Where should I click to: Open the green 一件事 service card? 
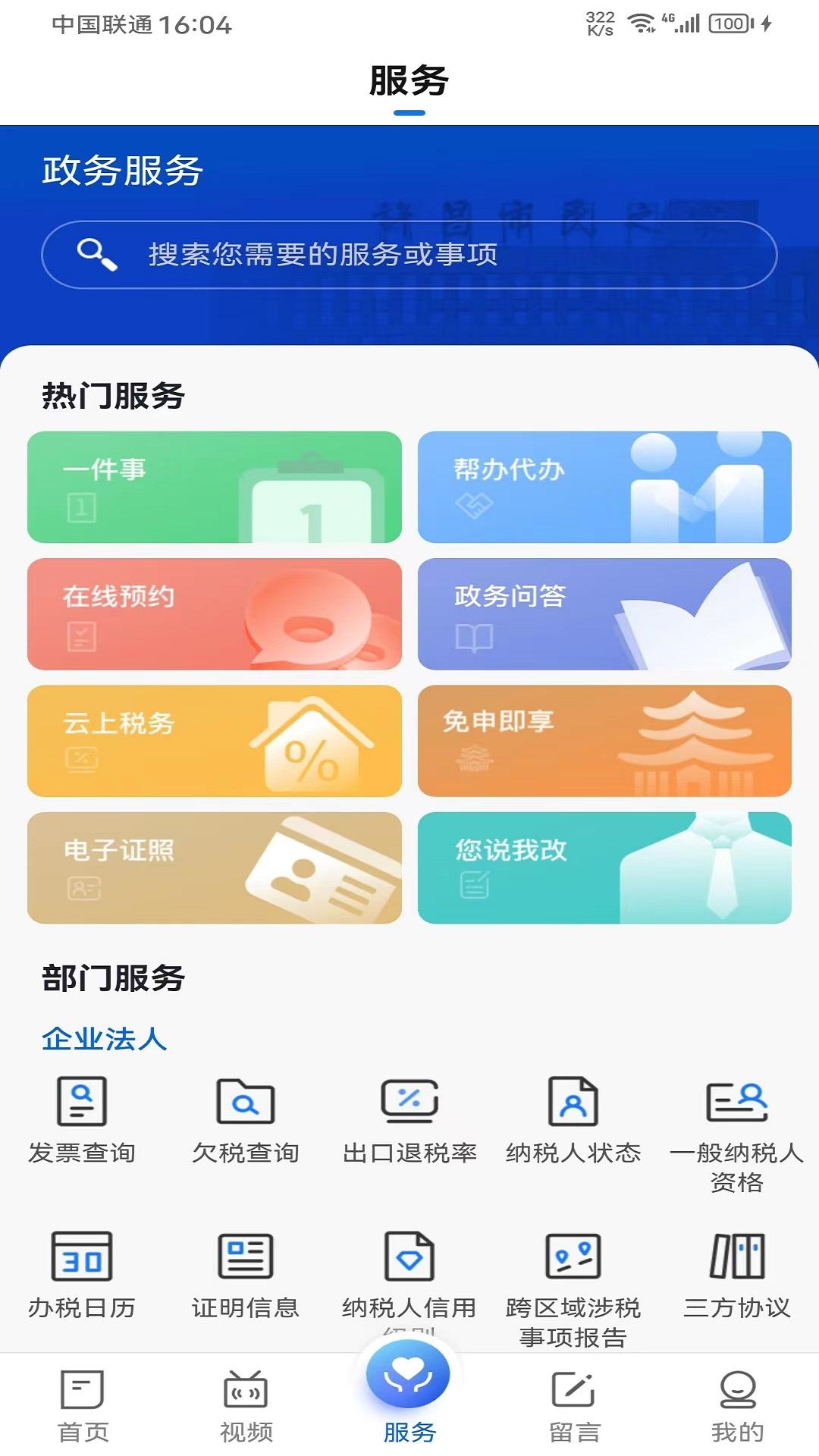(x=215, y=488)
